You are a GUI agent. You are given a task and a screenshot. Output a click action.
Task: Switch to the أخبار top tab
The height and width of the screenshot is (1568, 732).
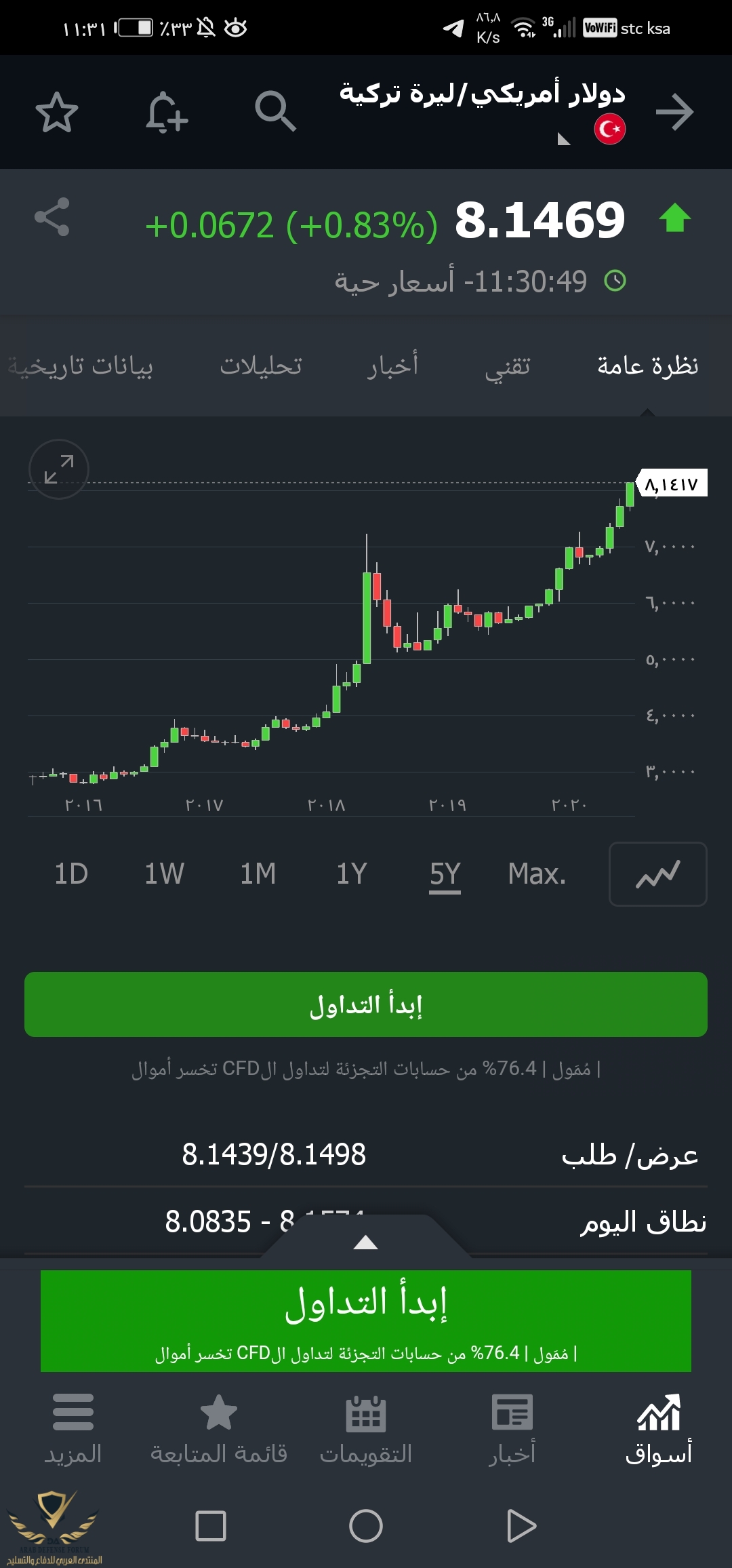tap(392, 366)
